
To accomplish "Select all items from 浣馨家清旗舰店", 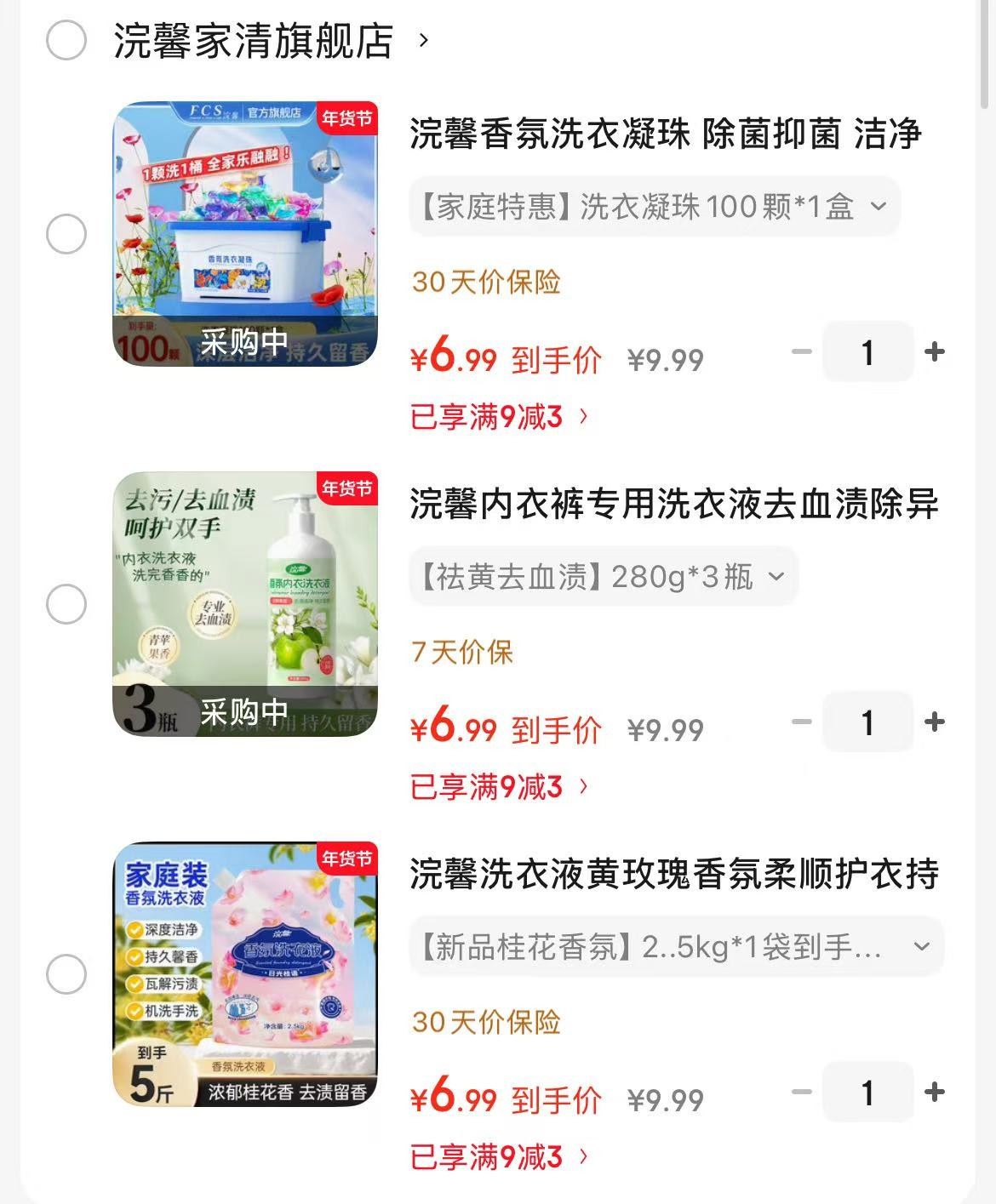I will coord(66,41).
